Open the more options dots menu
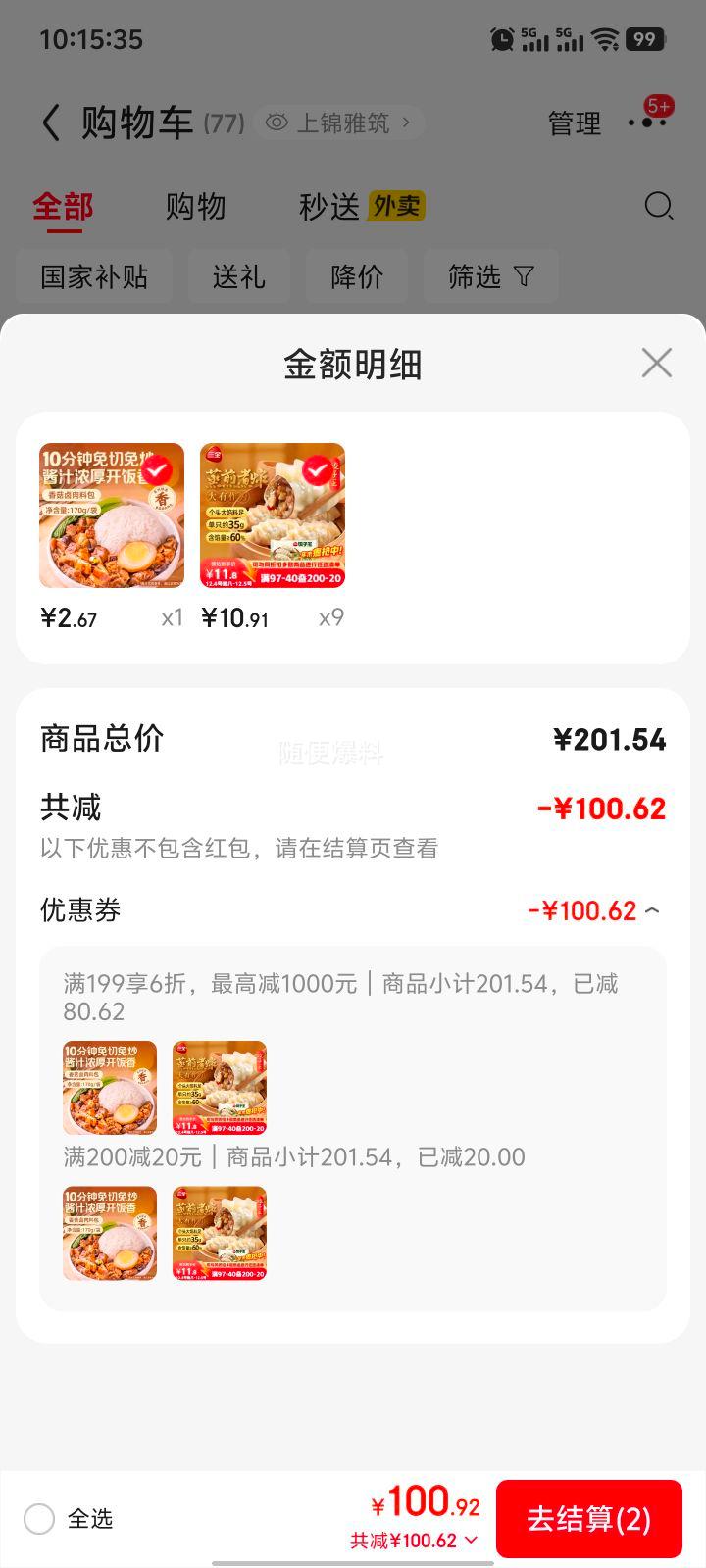The width and height of the screenshot is (706, 1568). 647,122
